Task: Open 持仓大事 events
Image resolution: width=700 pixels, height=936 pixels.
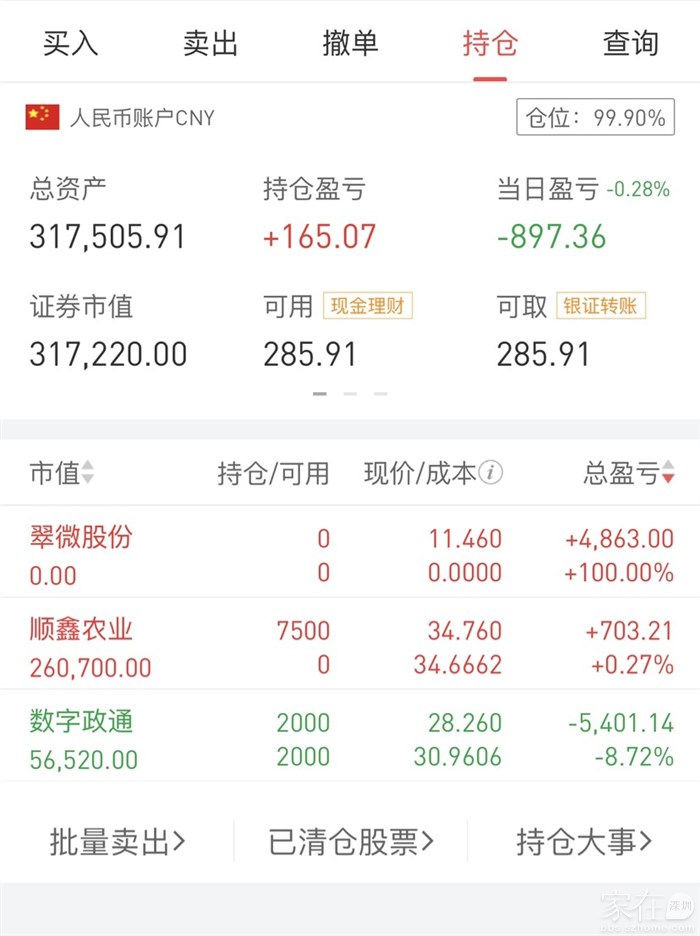Action: 584,842
